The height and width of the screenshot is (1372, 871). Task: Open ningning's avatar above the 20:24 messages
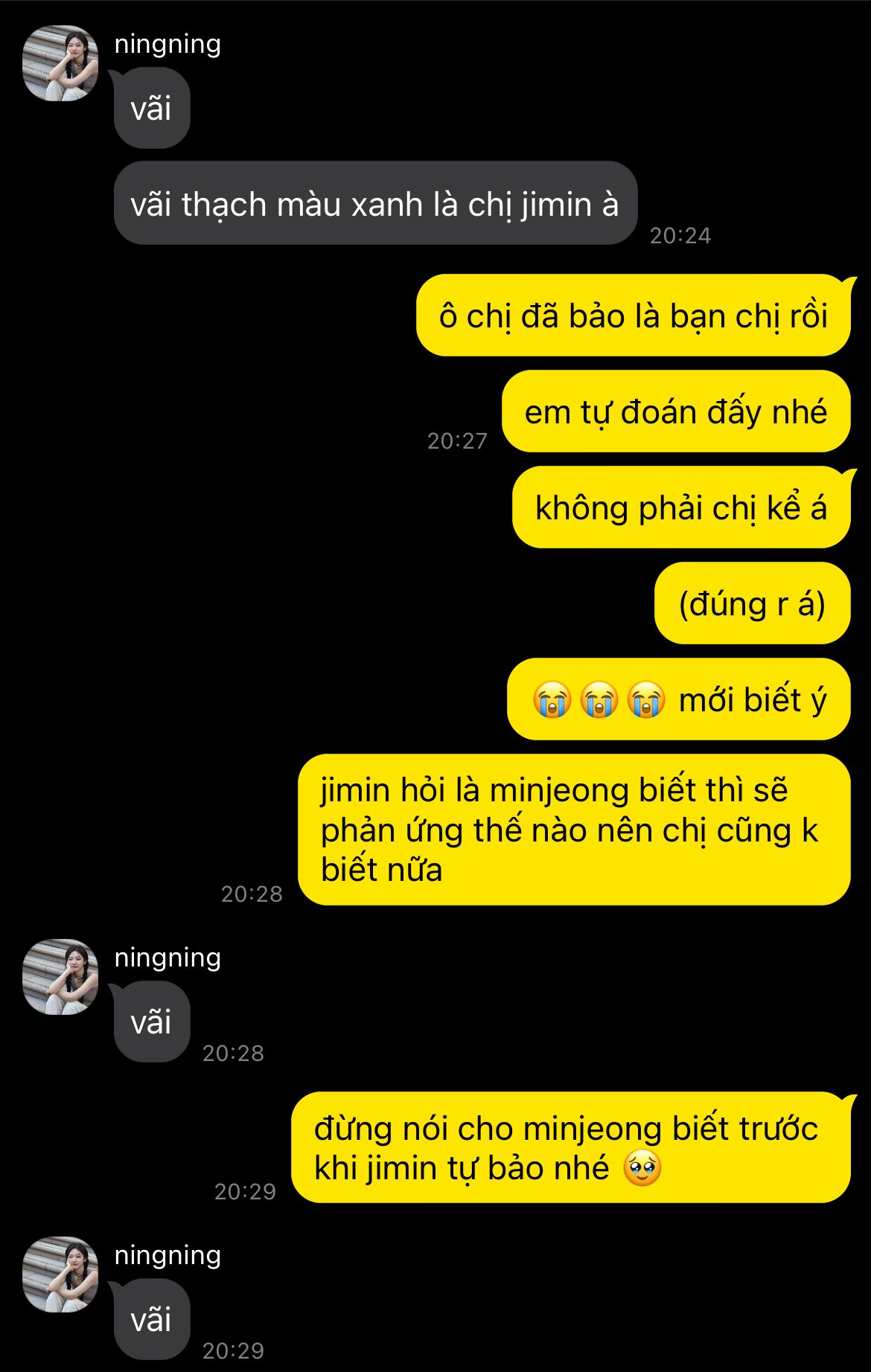pyautogui.click(x=60, y=63)
